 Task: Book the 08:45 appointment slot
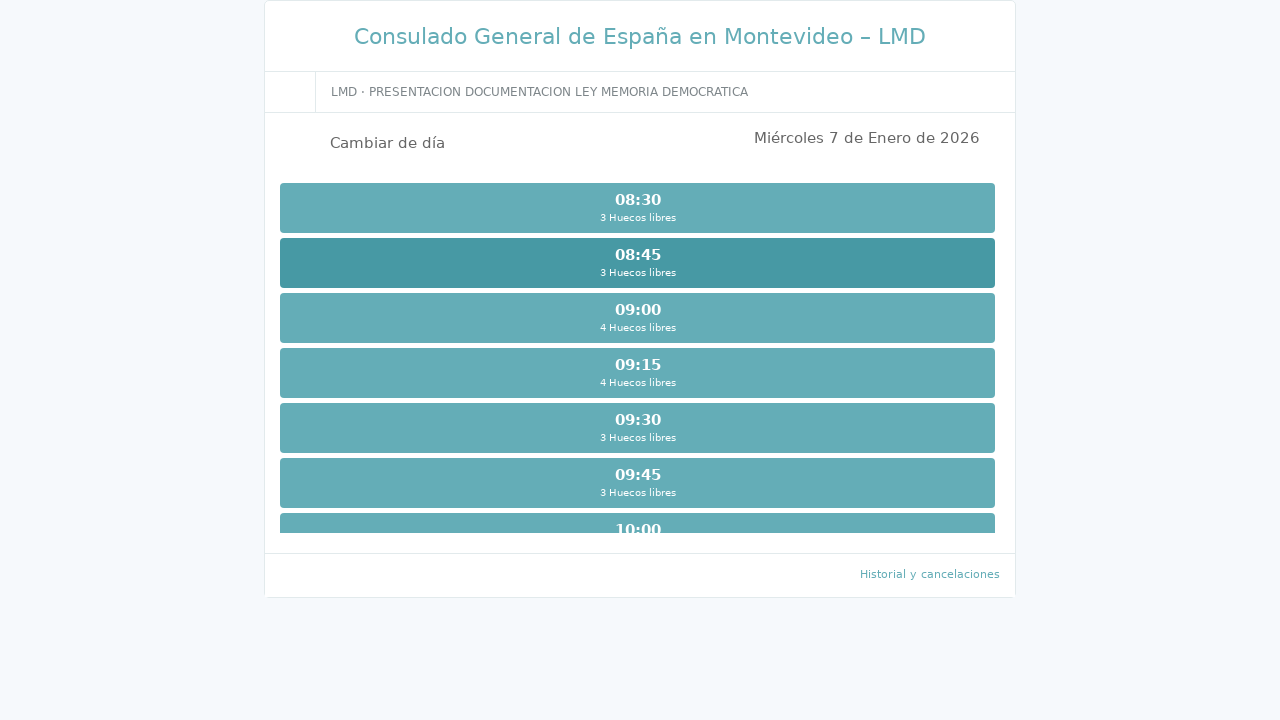pos(637,263)
